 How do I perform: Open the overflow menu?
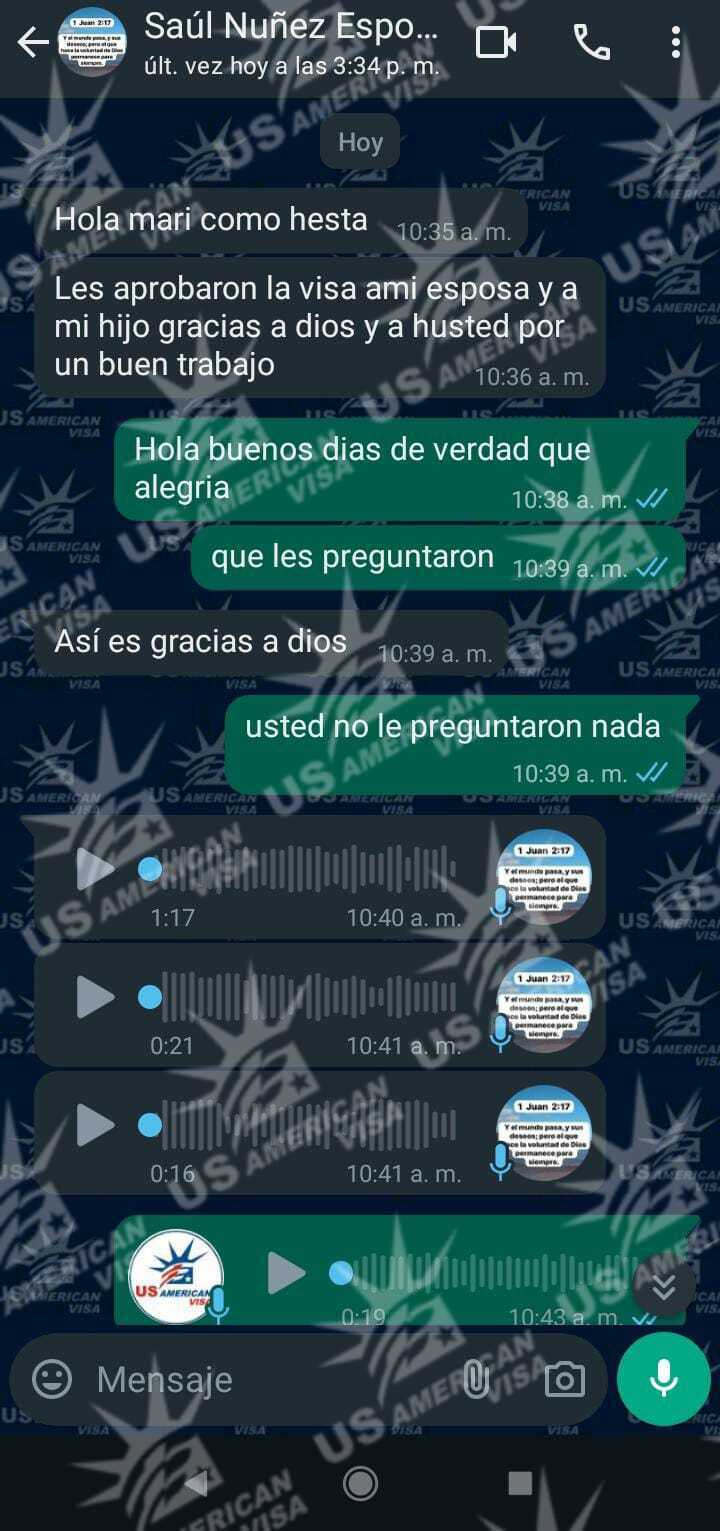(x=676, y=42)
